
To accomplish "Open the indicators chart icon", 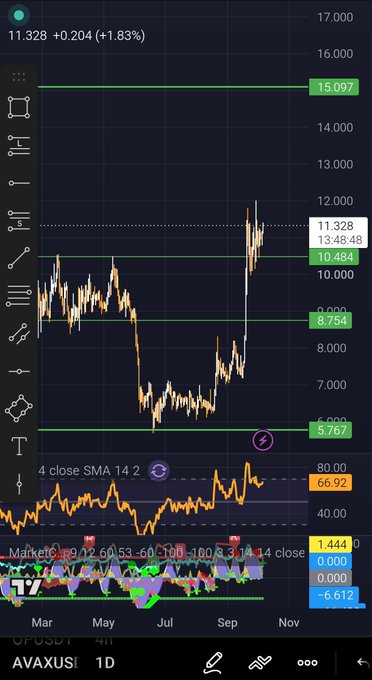I will 260,663.
